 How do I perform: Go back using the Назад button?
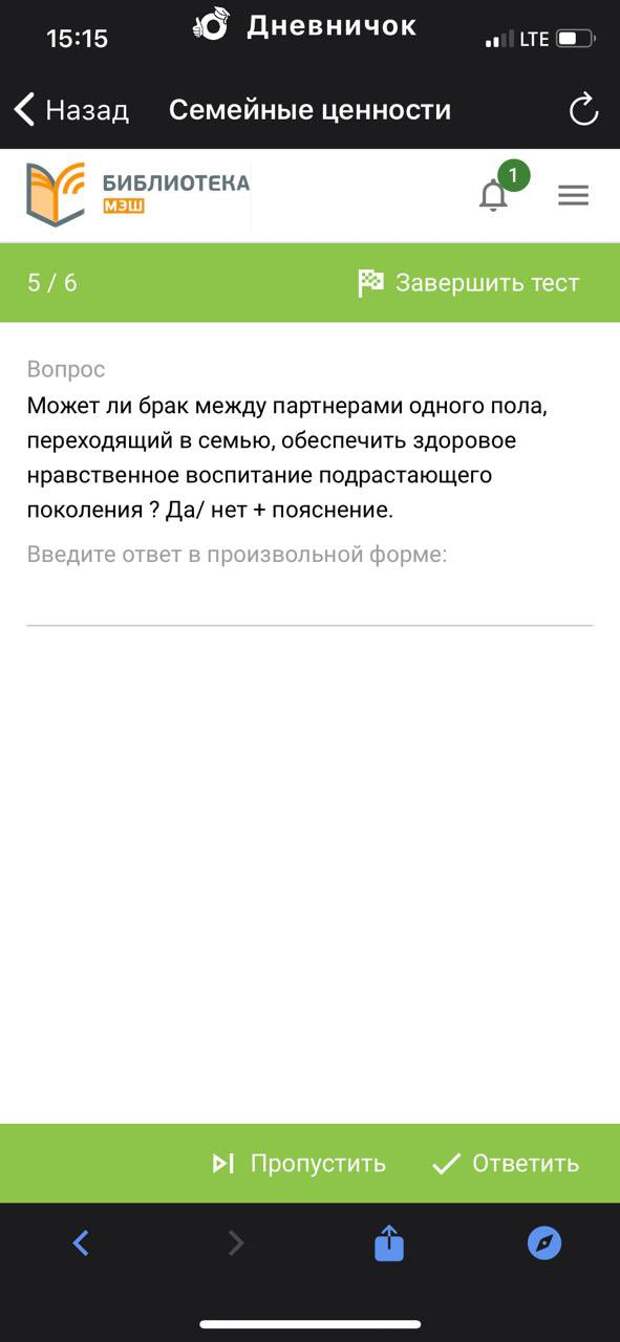[70, 110]
